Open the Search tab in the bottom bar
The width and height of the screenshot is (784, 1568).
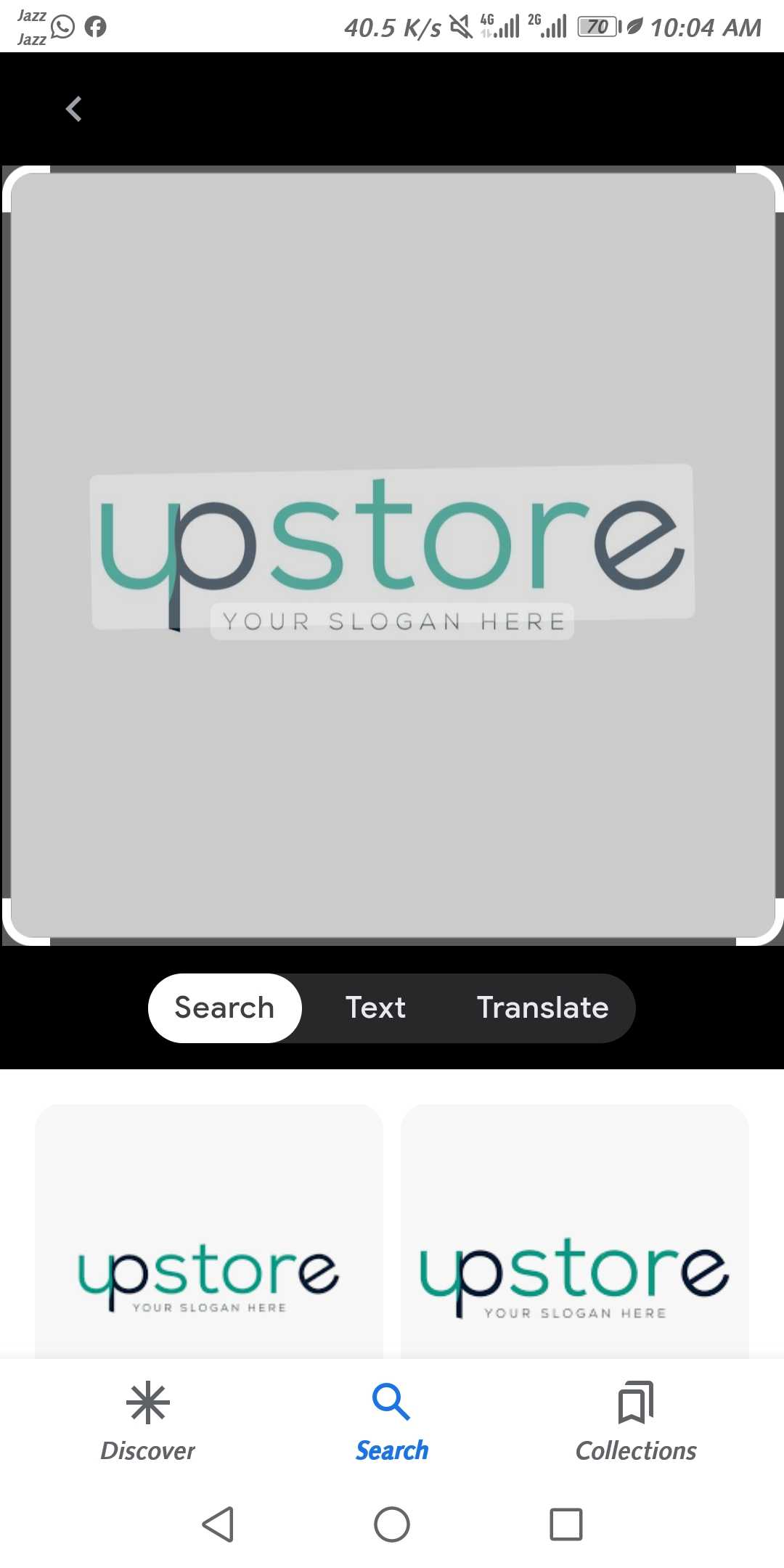pyautogui.click(x=391, y=1421)
